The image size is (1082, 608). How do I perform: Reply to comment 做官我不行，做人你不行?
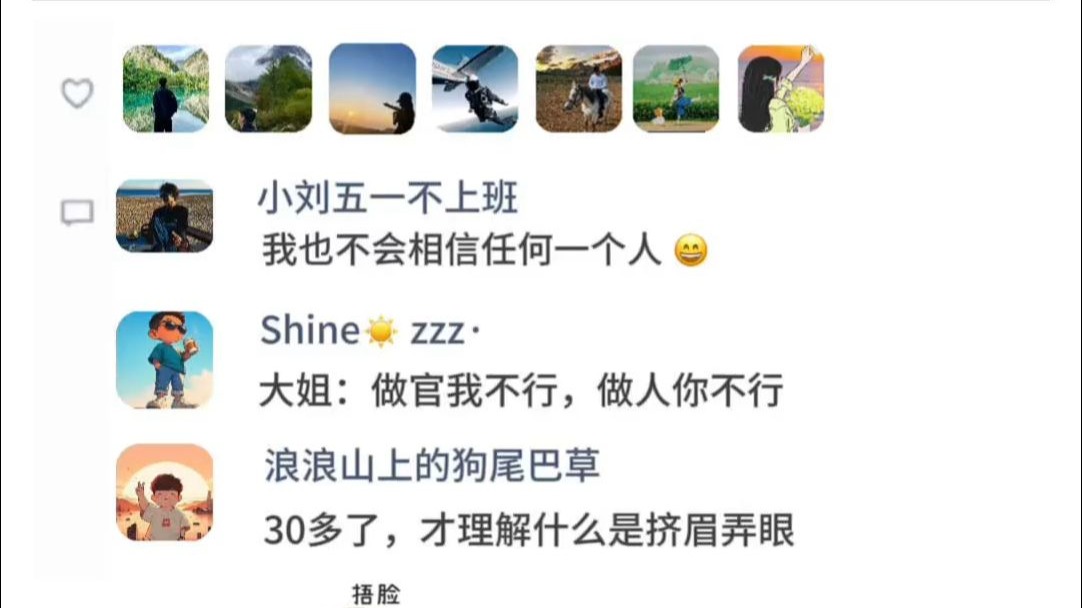tap(520, 390)
